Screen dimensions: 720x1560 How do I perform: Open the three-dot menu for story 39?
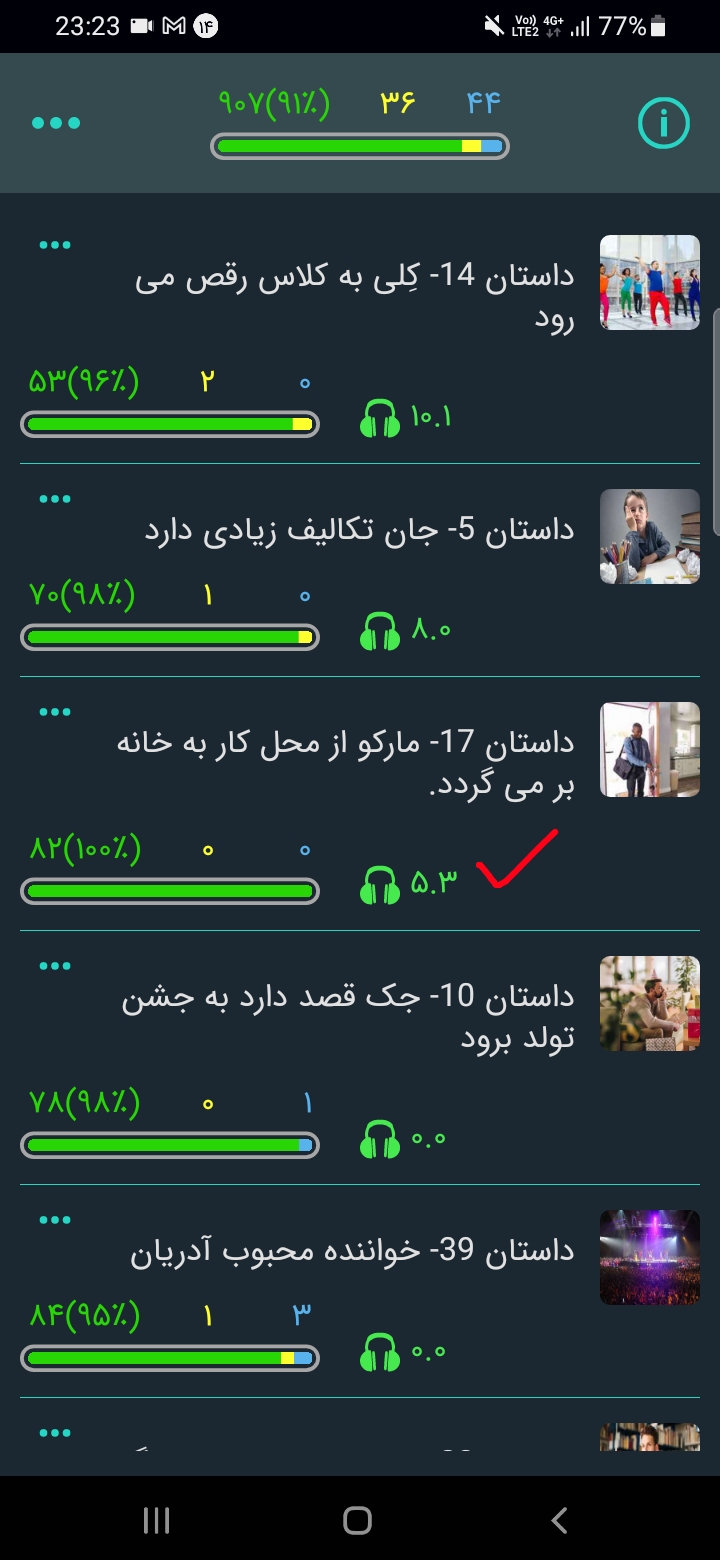55,1220
